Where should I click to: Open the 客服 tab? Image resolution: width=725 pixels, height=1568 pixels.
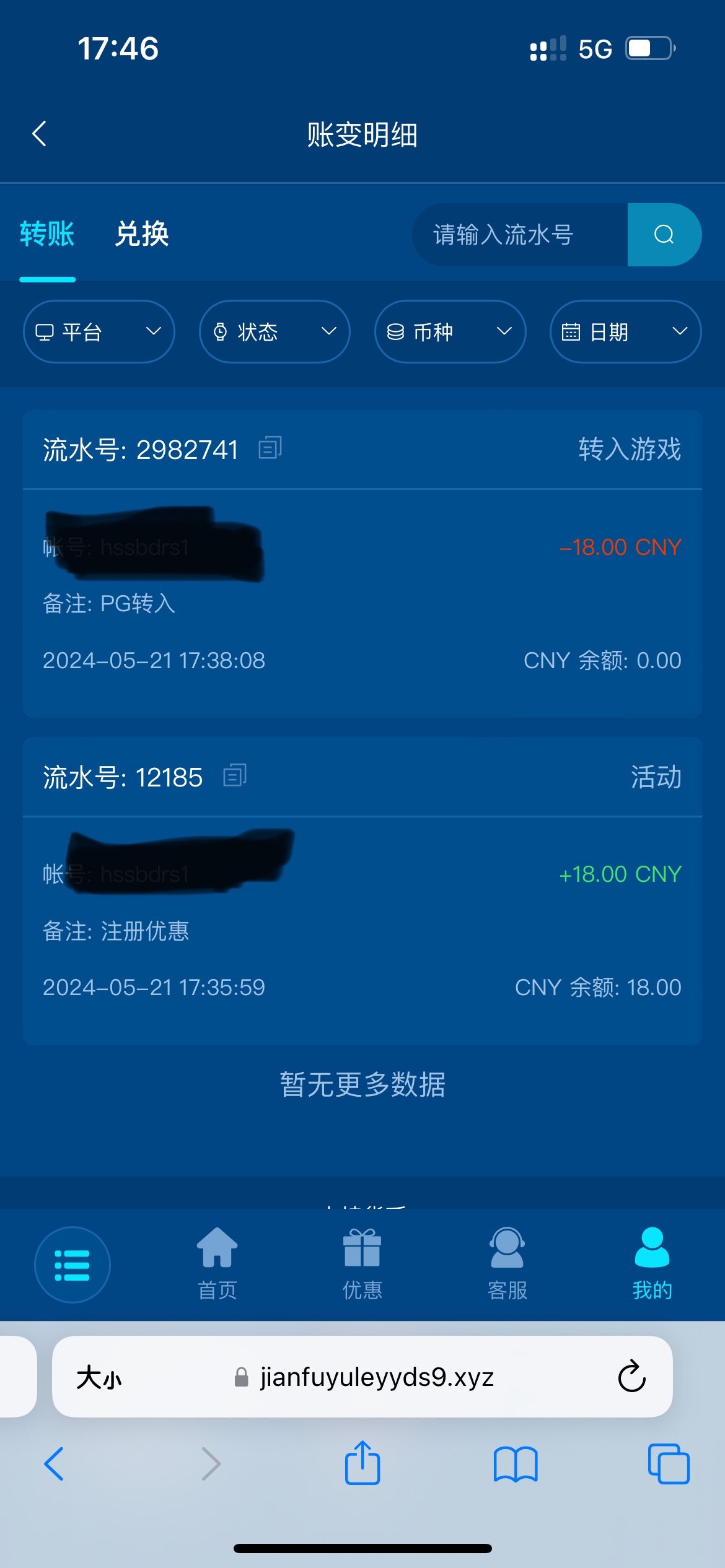point(507,1265)
